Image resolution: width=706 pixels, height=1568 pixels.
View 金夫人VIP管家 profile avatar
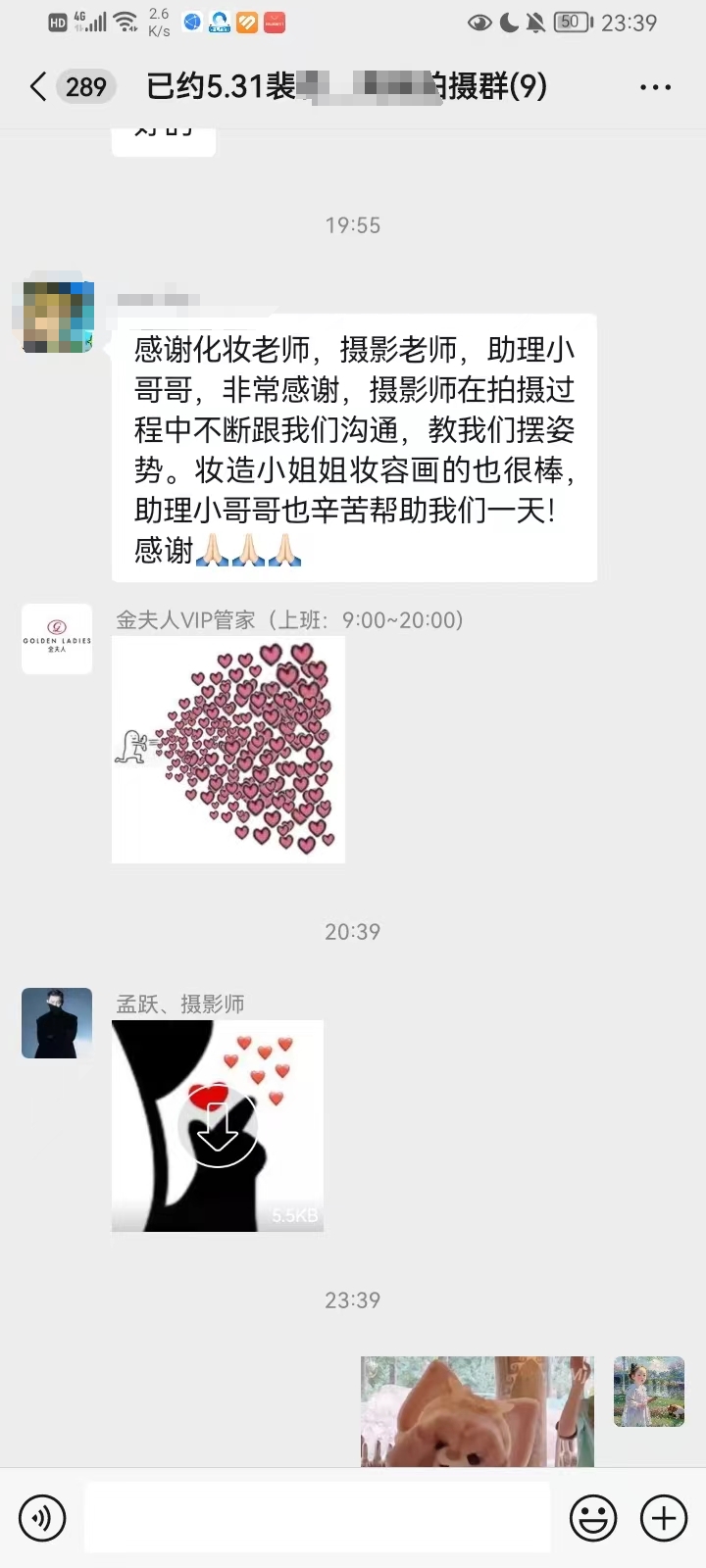[x=57, y=639]
